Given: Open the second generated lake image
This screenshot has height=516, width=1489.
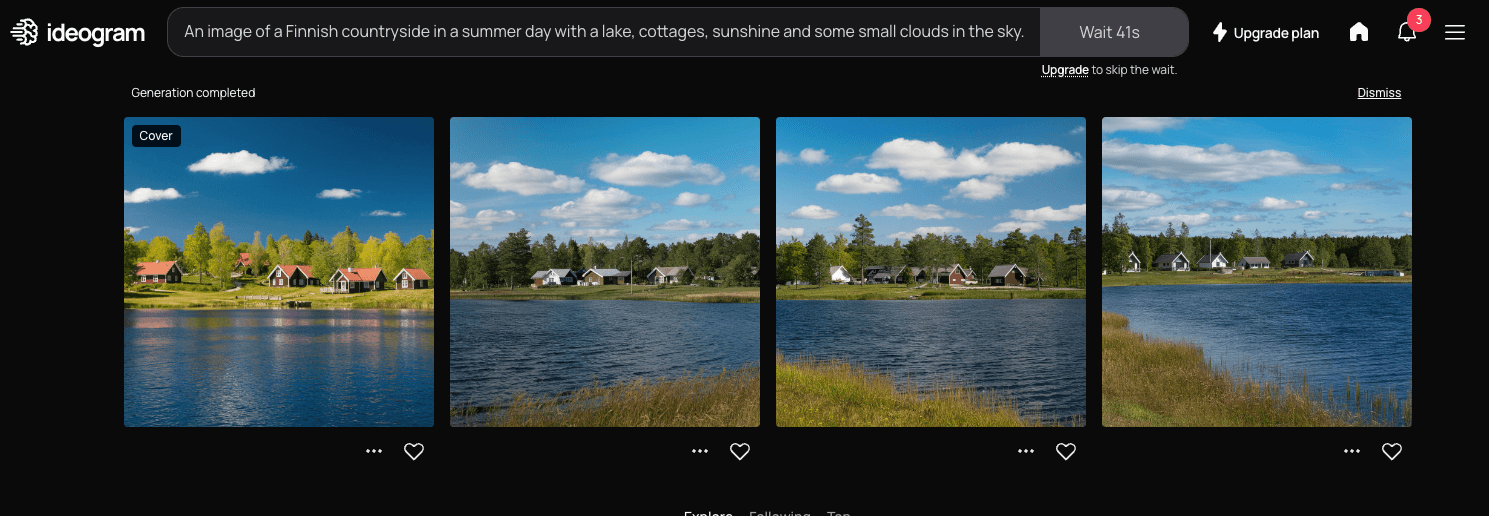Looking at the screenshot, I should coord(605,272).
